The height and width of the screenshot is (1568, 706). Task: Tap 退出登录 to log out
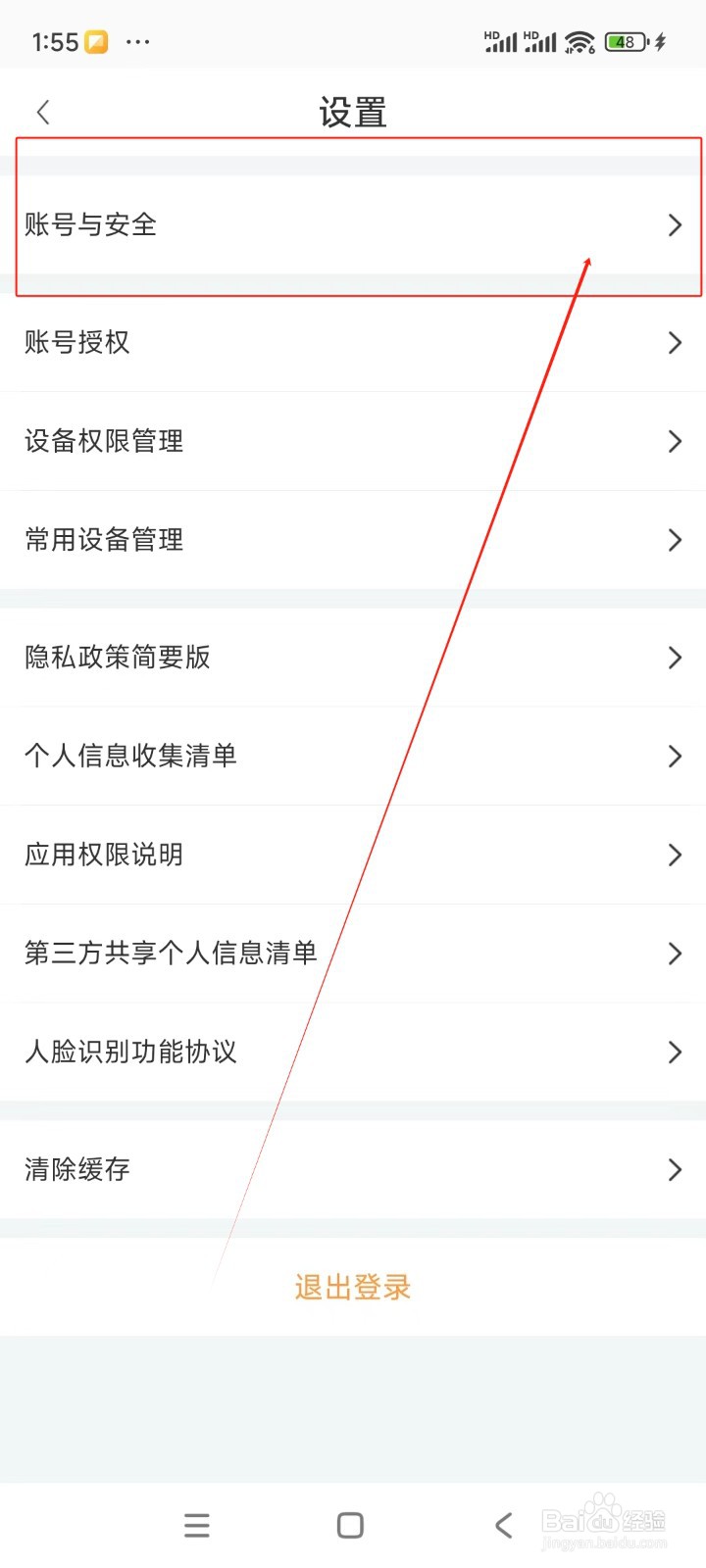click(x=351, y=1287)
